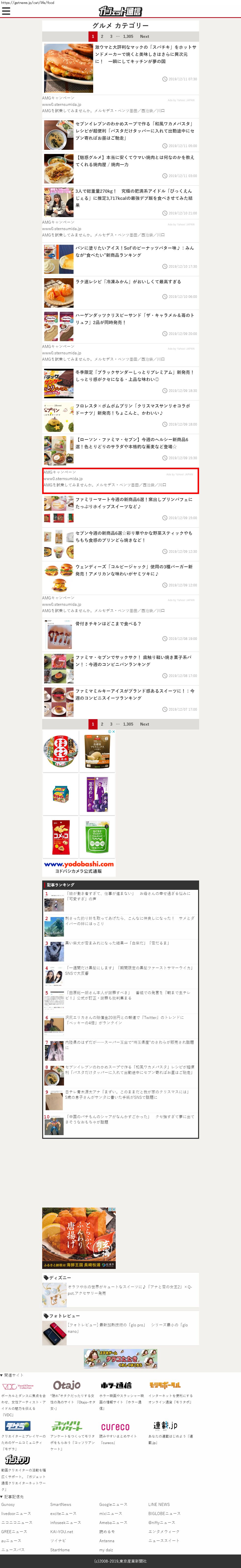The image size is (241, 1568).
Task: Open the 焼肉屋 焼肉一力 article
Action: click(135, 161)
